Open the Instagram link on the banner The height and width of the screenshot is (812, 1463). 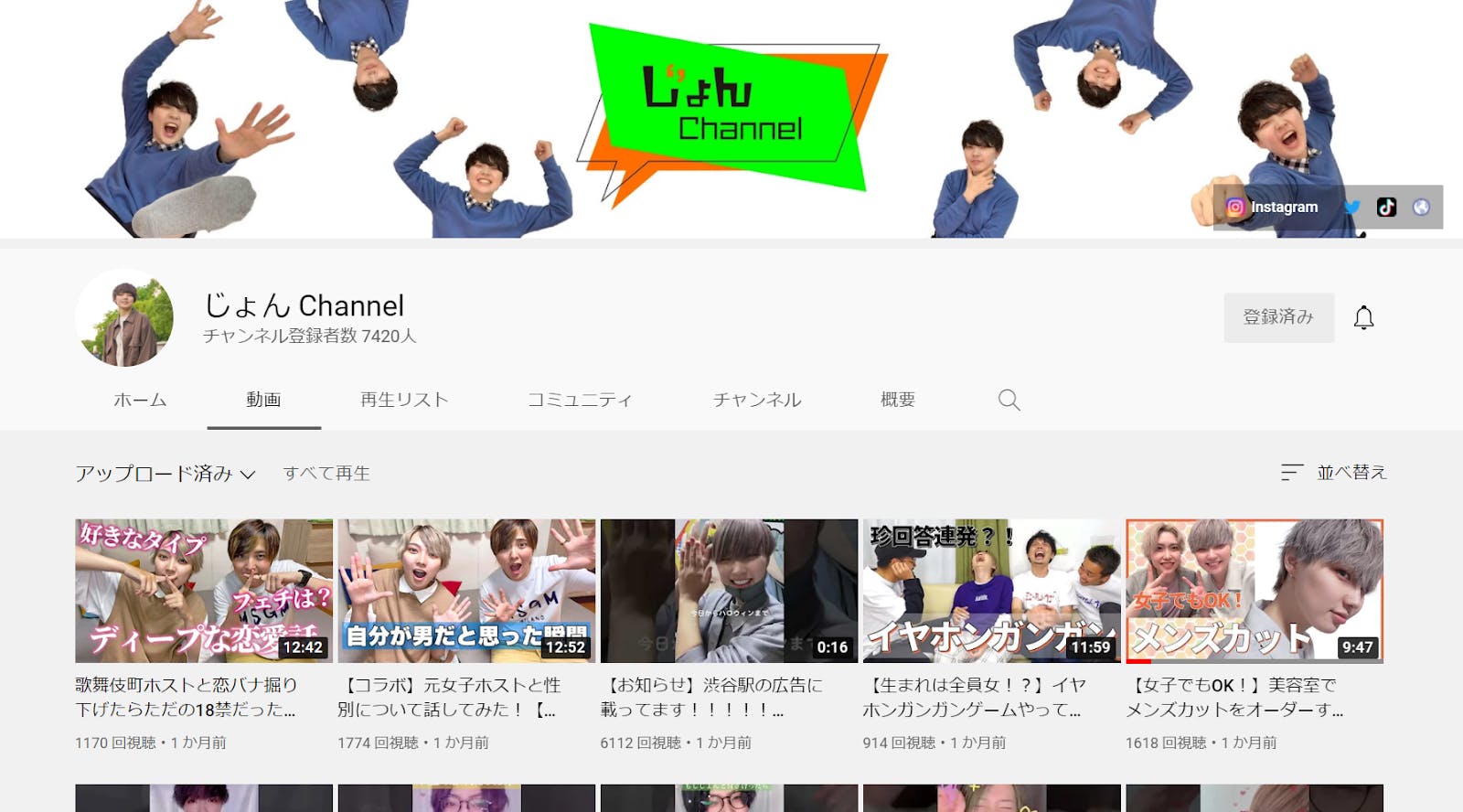coord(1272,208)
